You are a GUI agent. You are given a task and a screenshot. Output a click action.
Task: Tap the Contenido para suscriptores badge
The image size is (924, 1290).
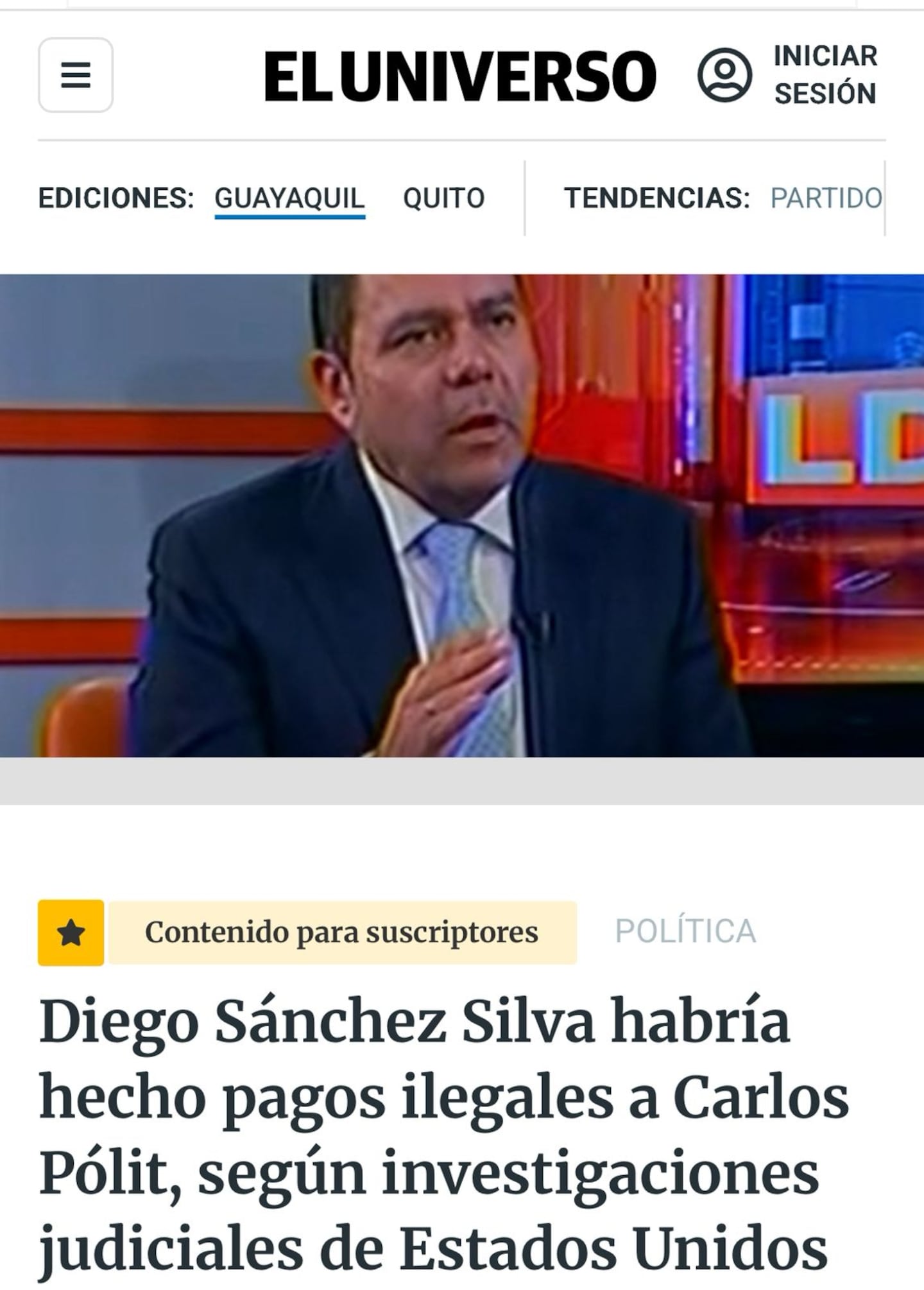(x=341, y=933)
